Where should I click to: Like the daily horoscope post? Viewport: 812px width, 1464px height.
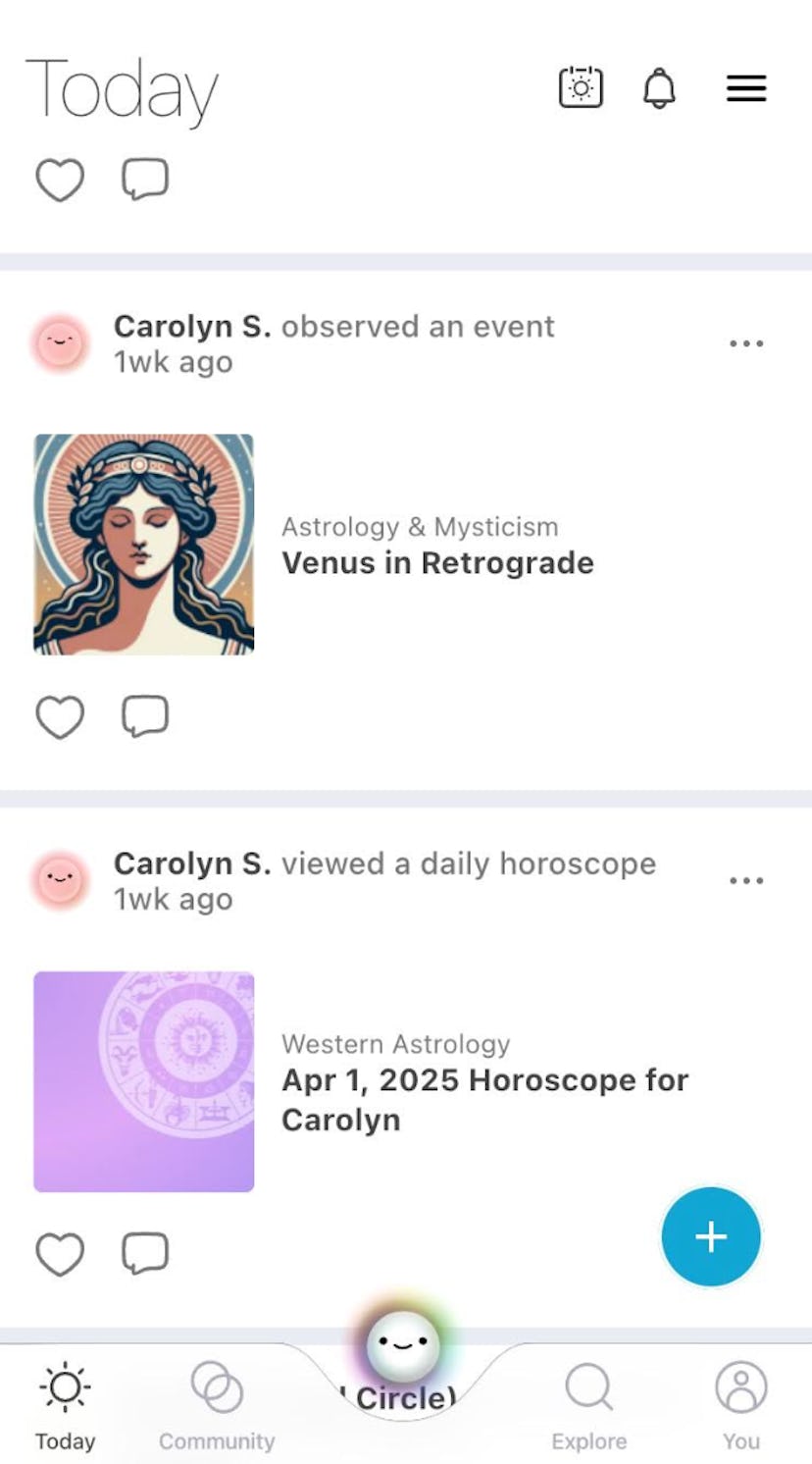(x=60, y=1254)
